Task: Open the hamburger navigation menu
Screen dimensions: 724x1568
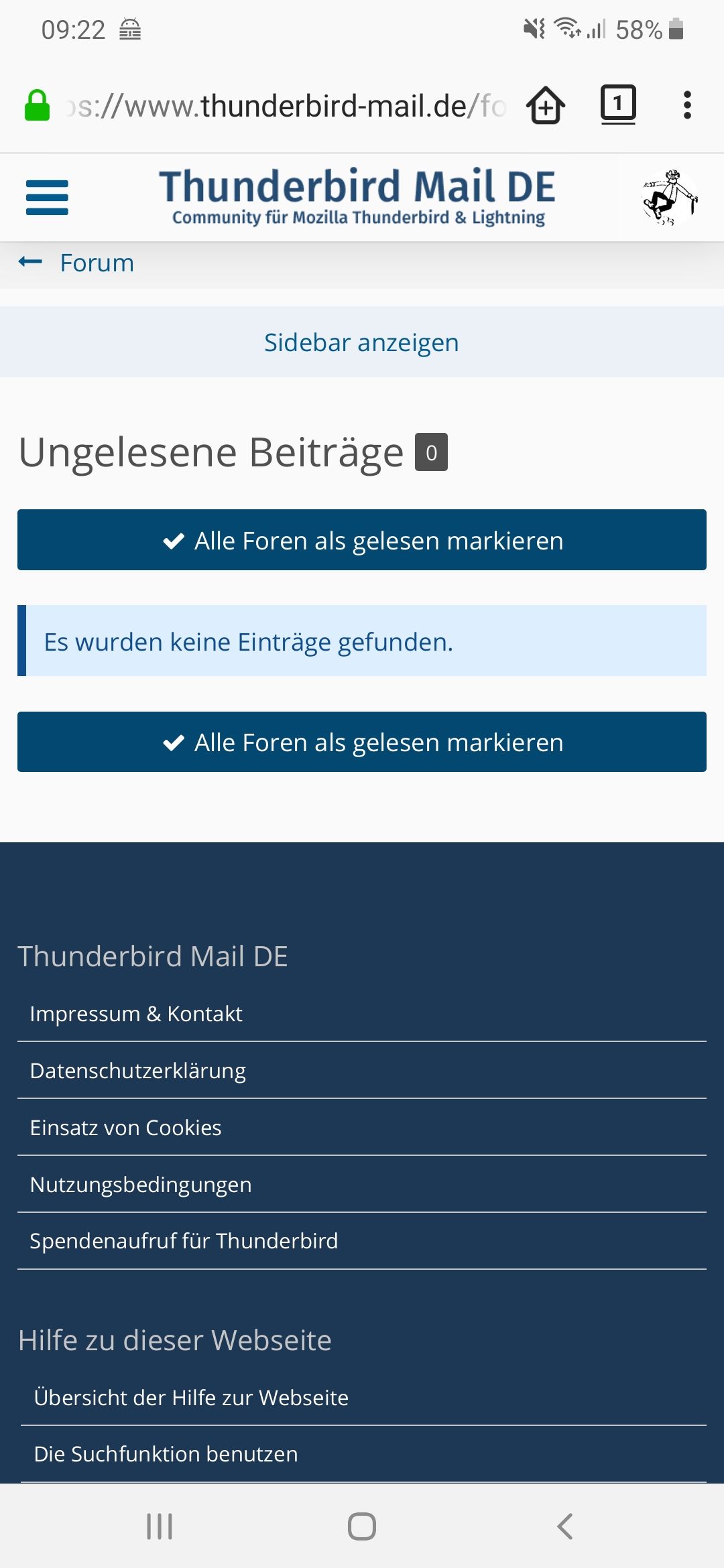Action: [x=47, y=198]
